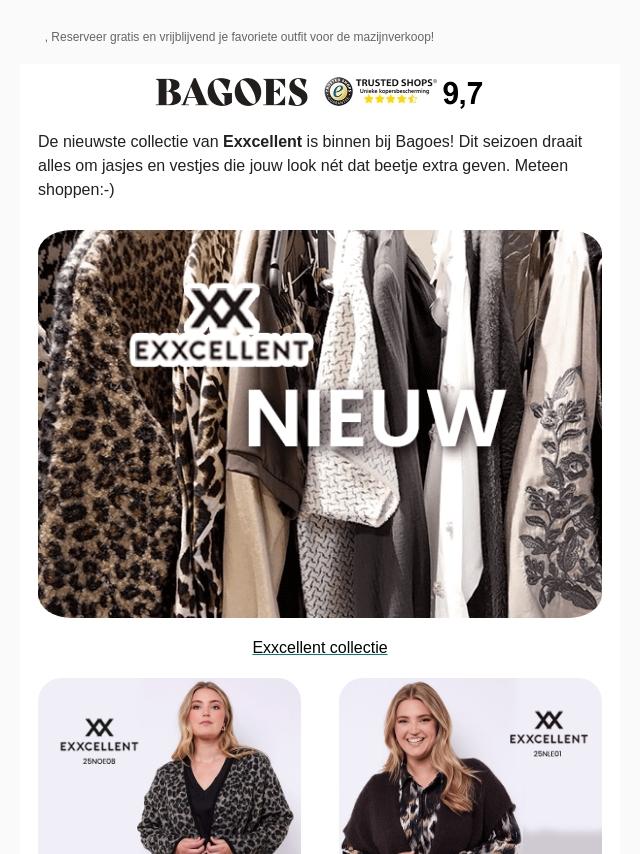Image resolution: width=640 pixels, height=854 pixels.
Task: Open the Exxcellent collectie link
Action: click(x=320, y=648)
